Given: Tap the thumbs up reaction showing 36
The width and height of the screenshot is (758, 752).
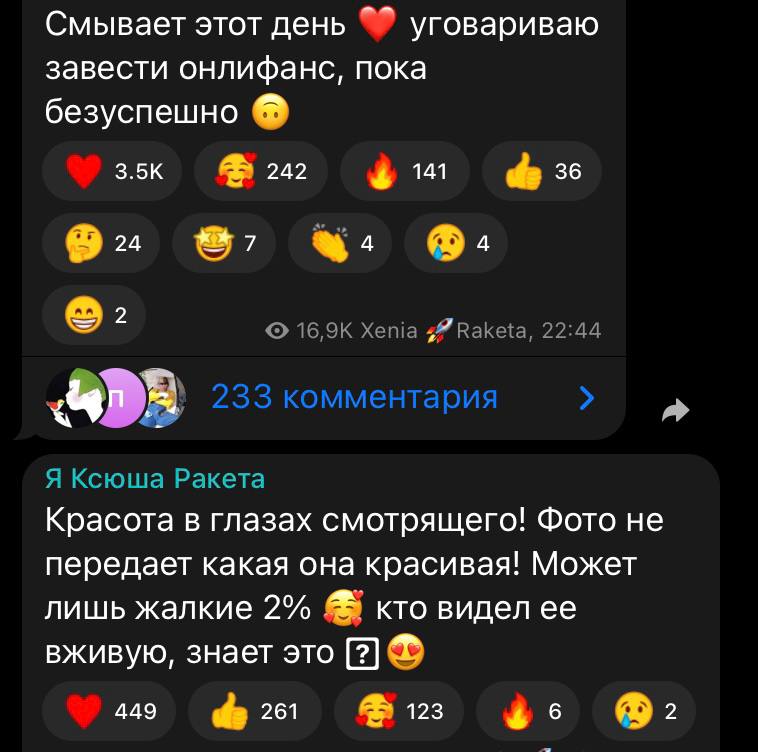Looking at the screenshot, I should click(542, 172).
